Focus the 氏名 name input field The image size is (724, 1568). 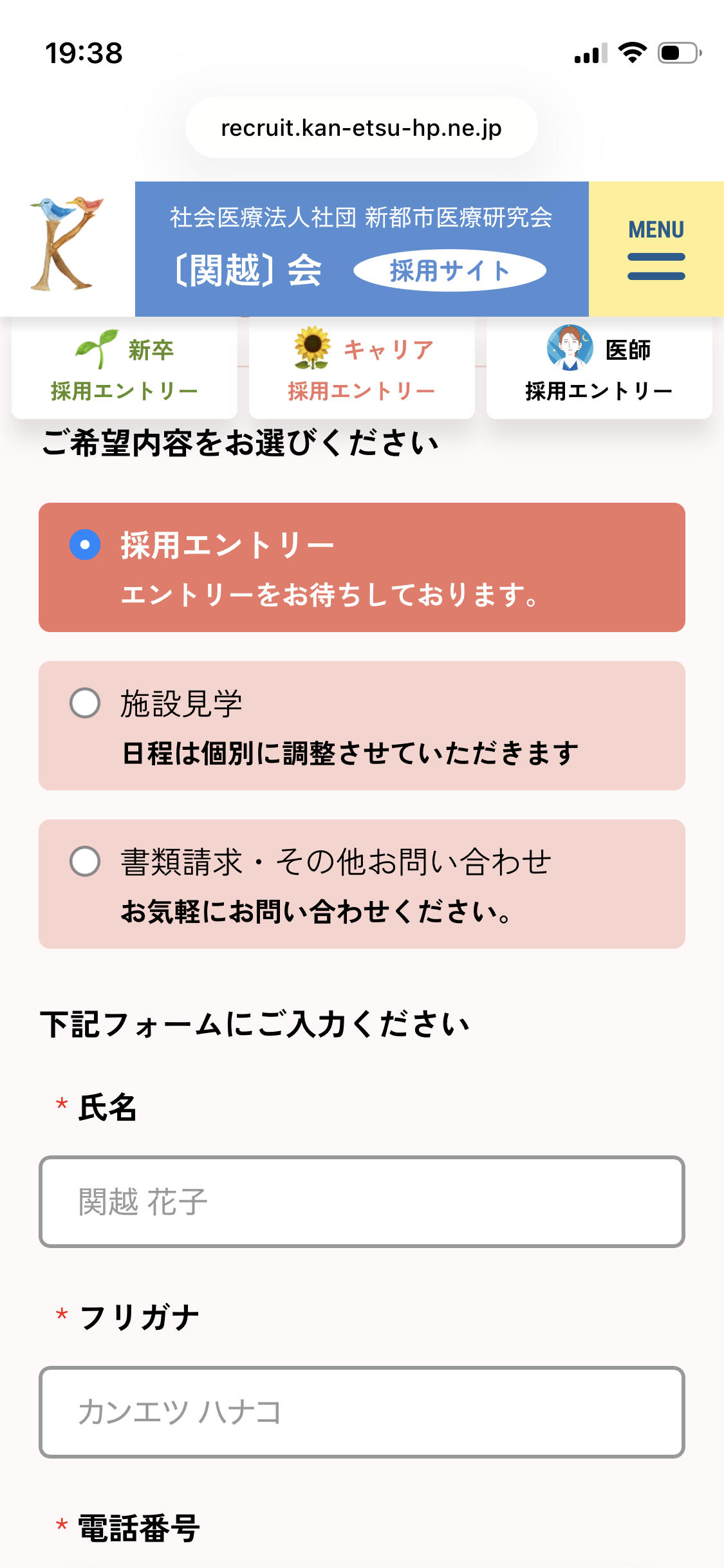pyautogui.click(x=362, y=1202)
